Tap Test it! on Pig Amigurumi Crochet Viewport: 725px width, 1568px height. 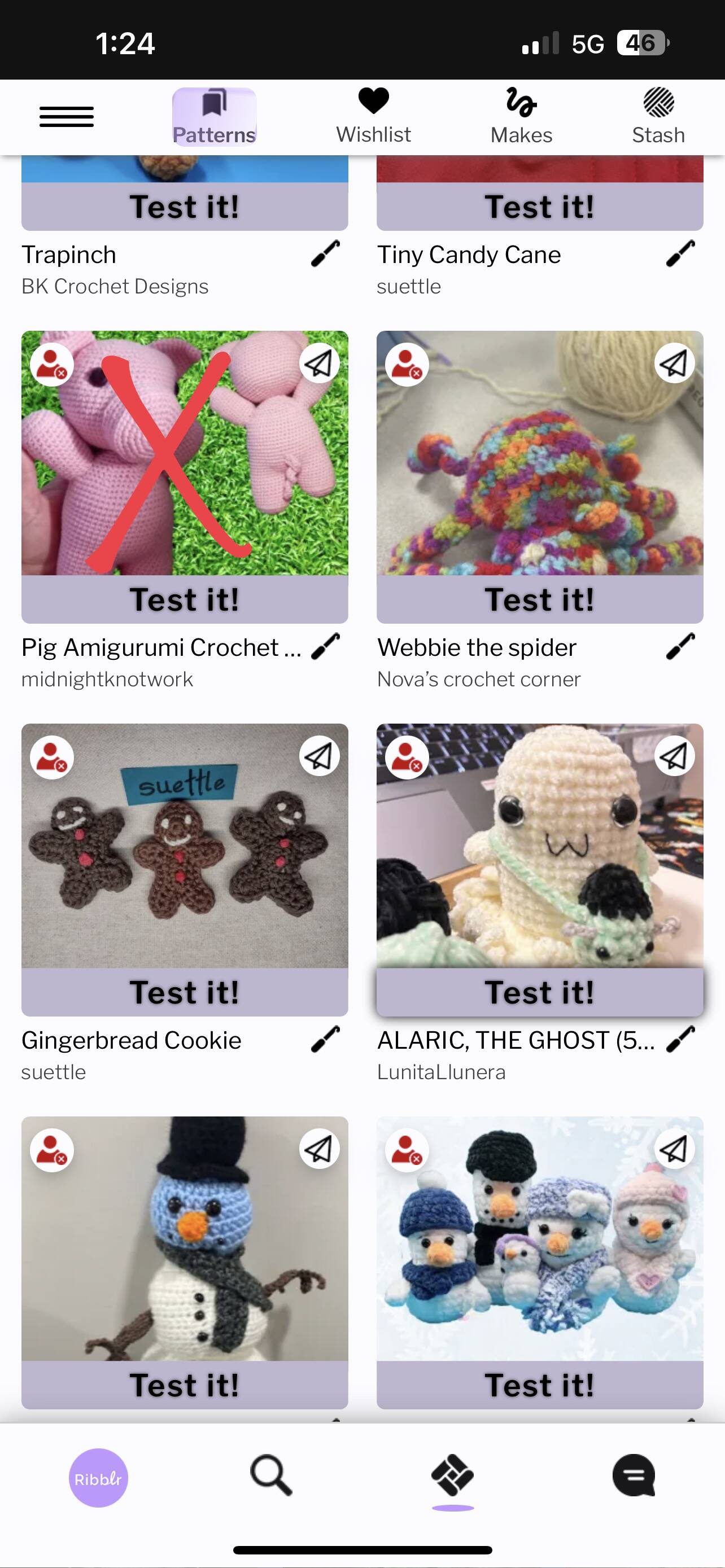(x=185, y=599)
